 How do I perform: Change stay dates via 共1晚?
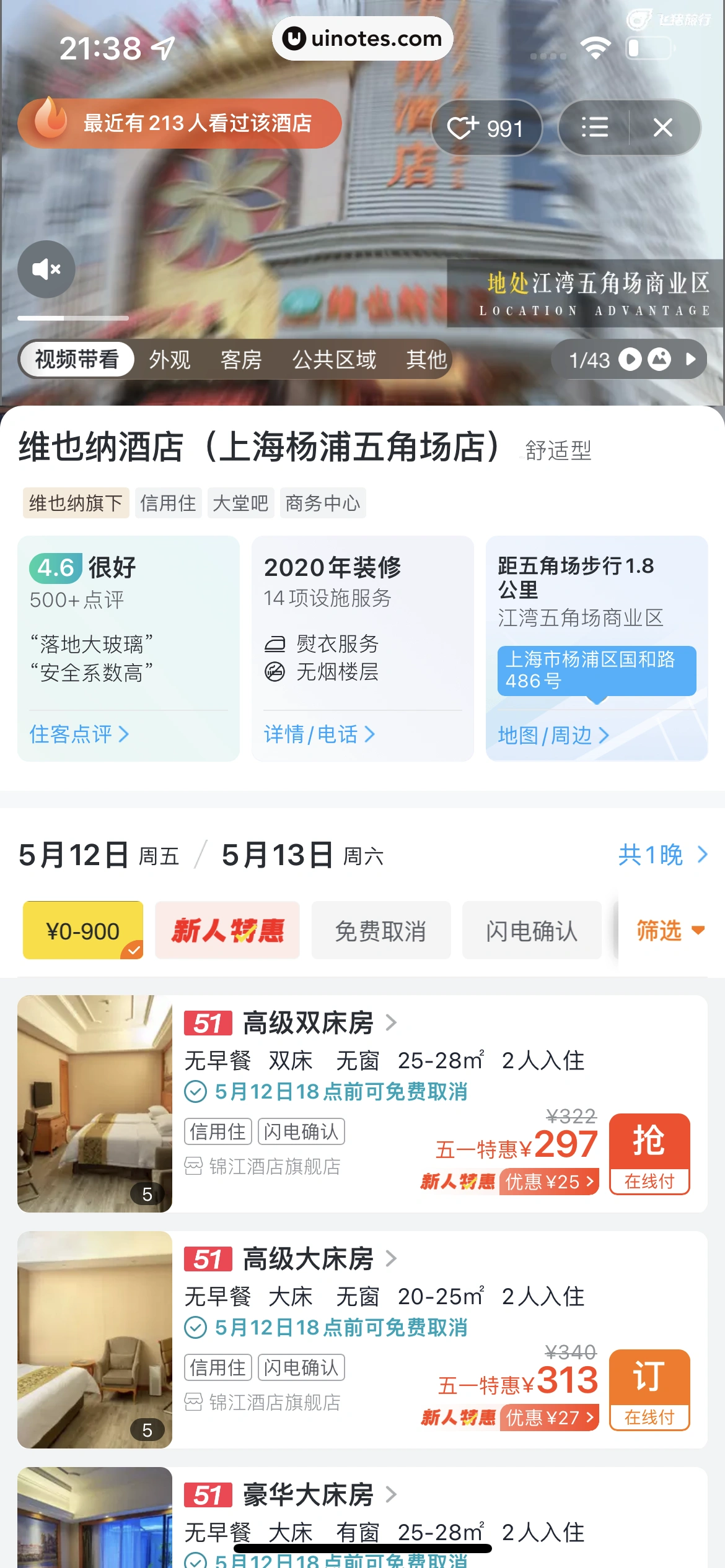pos(662,855)
